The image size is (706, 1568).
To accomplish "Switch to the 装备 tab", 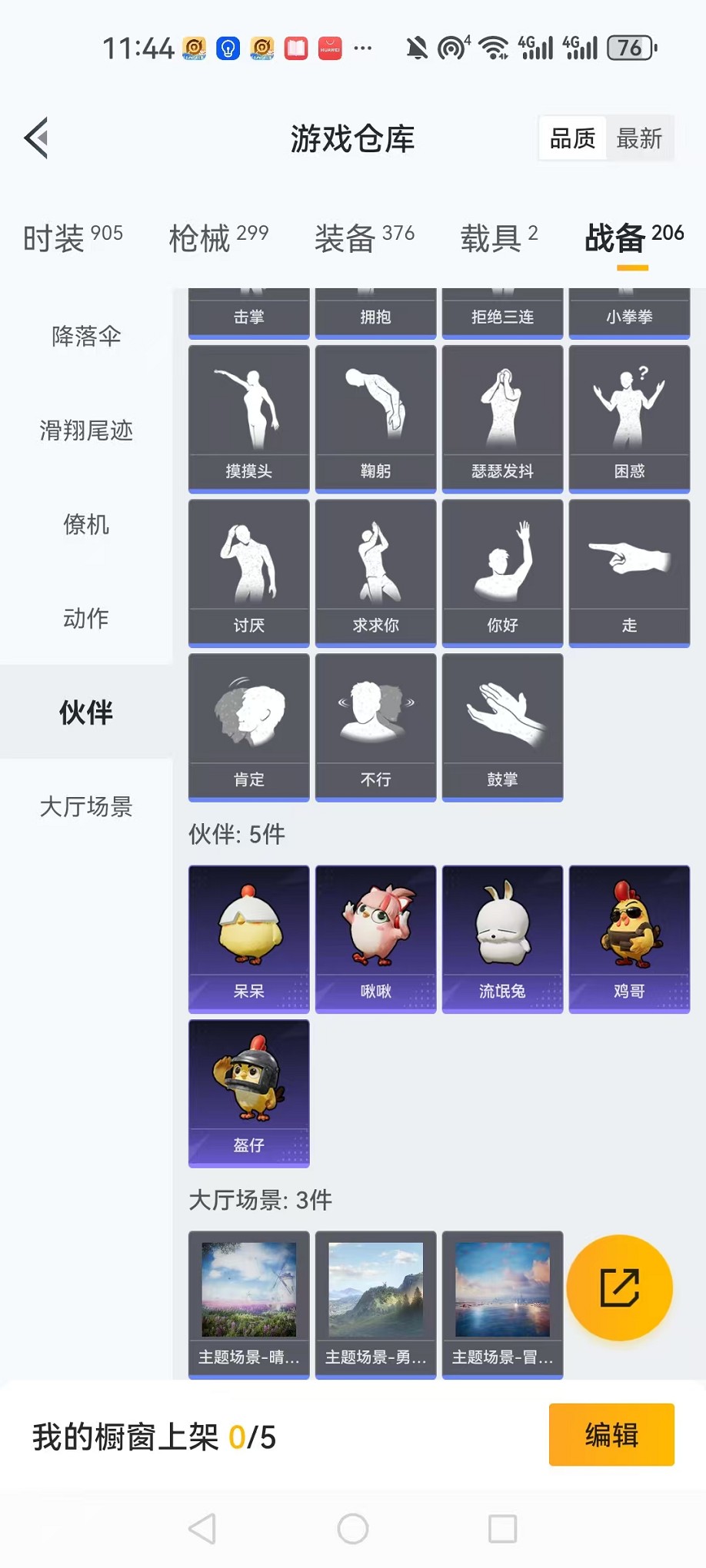I will tap(364, 238).
